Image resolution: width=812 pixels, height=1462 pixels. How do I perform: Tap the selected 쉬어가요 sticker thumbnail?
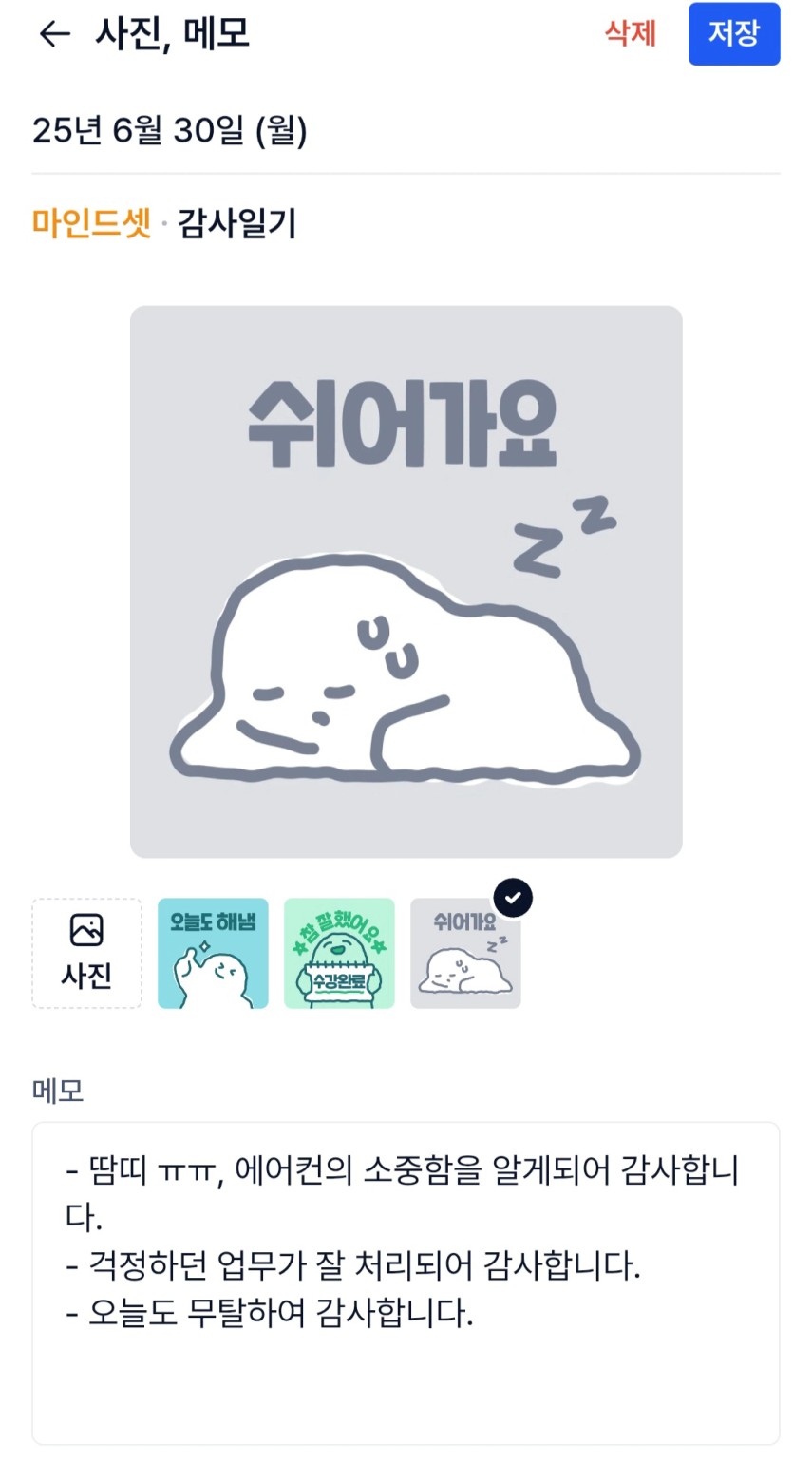[465, 953]
